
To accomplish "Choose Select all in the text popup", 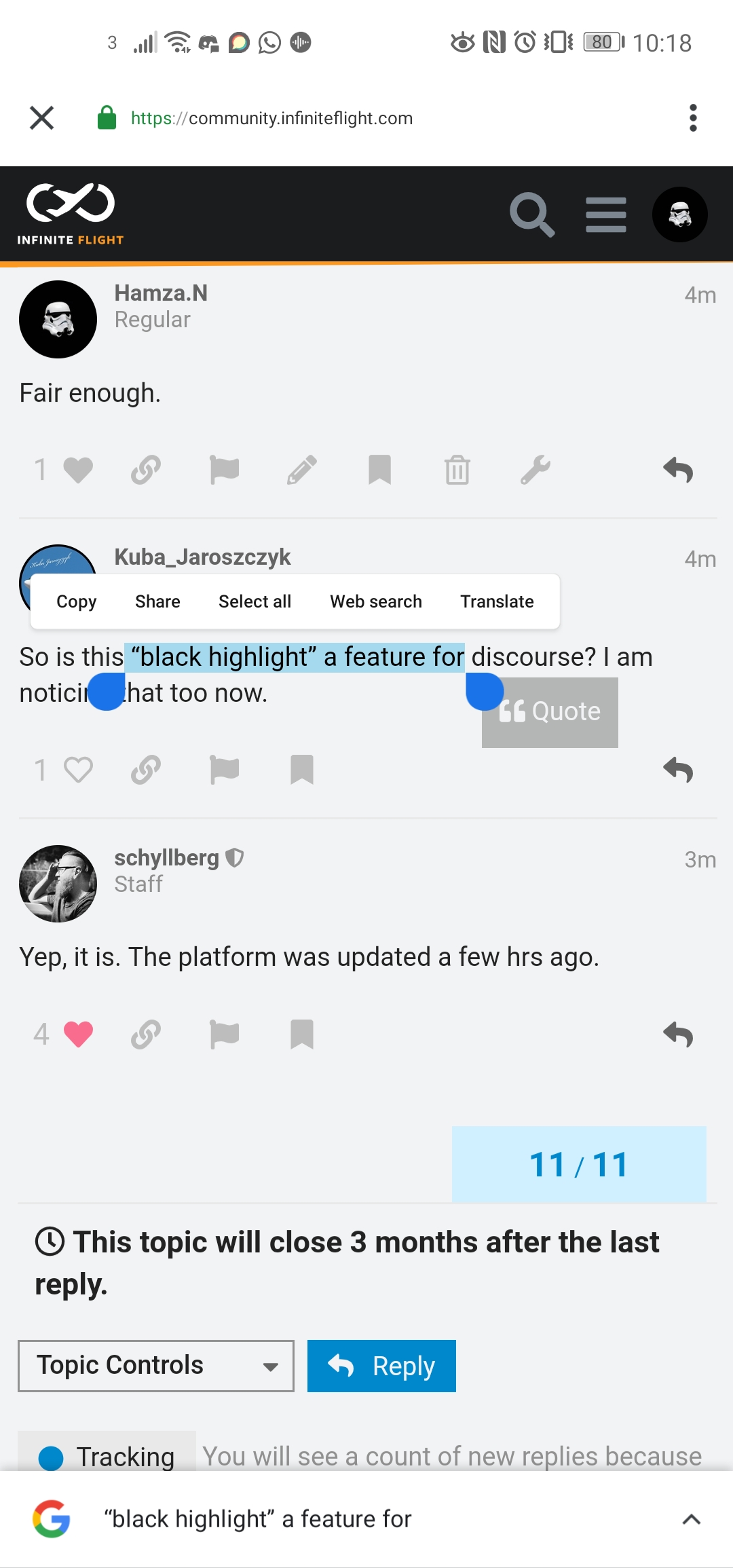I will [x=255, y=601].
